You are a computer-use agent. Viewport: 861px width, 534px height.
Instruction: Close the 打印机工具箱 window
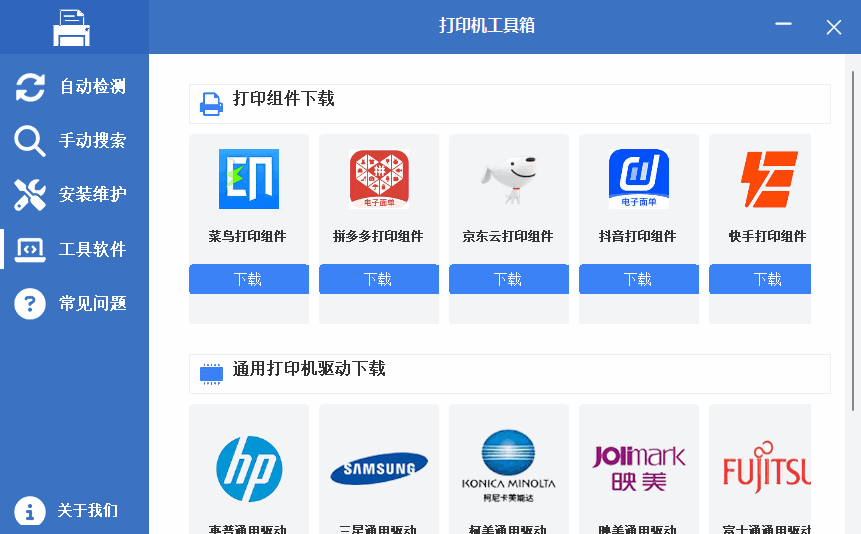point(833,27)
